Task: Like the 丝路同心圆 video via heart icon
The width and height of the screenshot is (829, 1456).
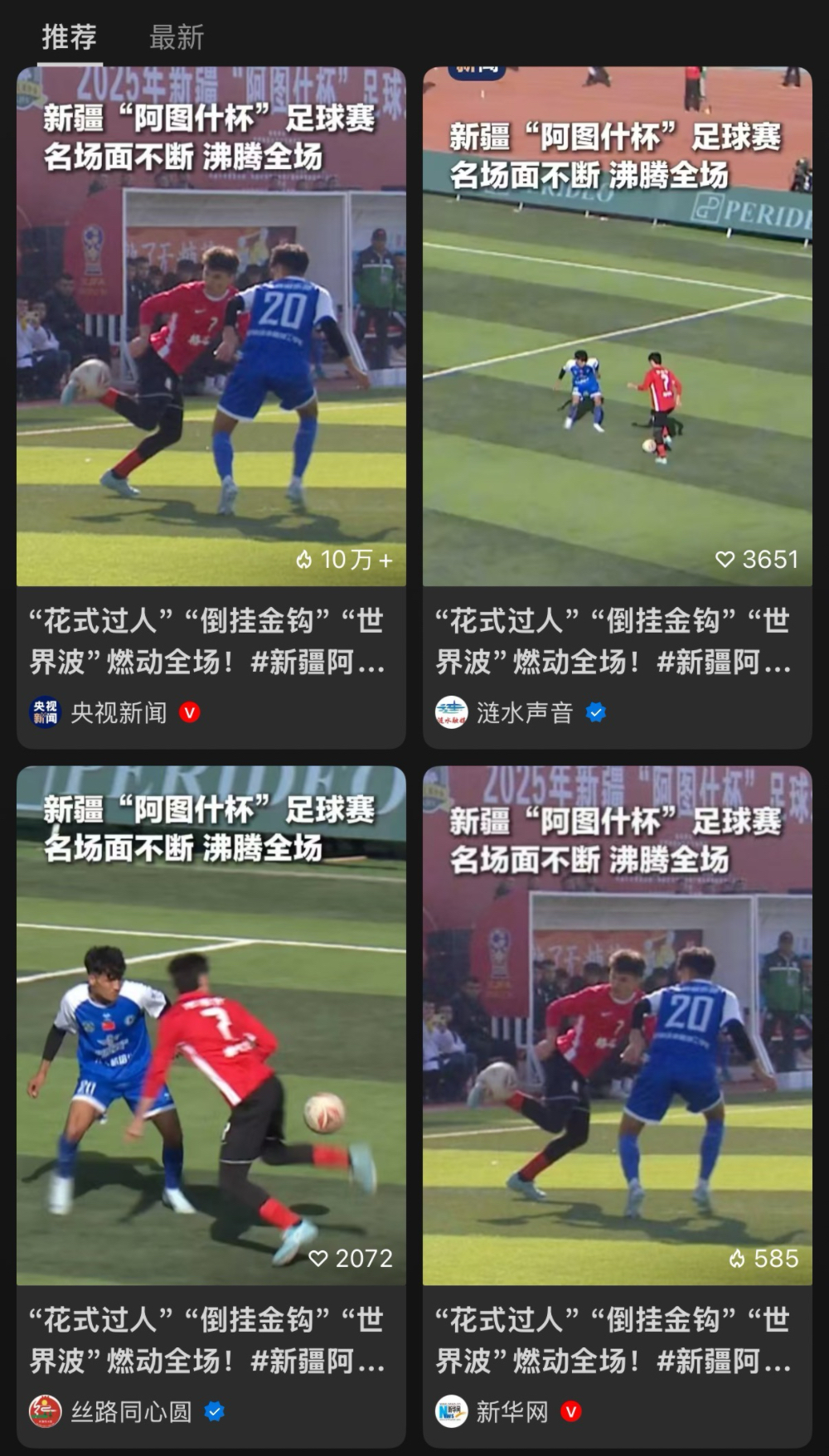Action: pos(318,1259)
